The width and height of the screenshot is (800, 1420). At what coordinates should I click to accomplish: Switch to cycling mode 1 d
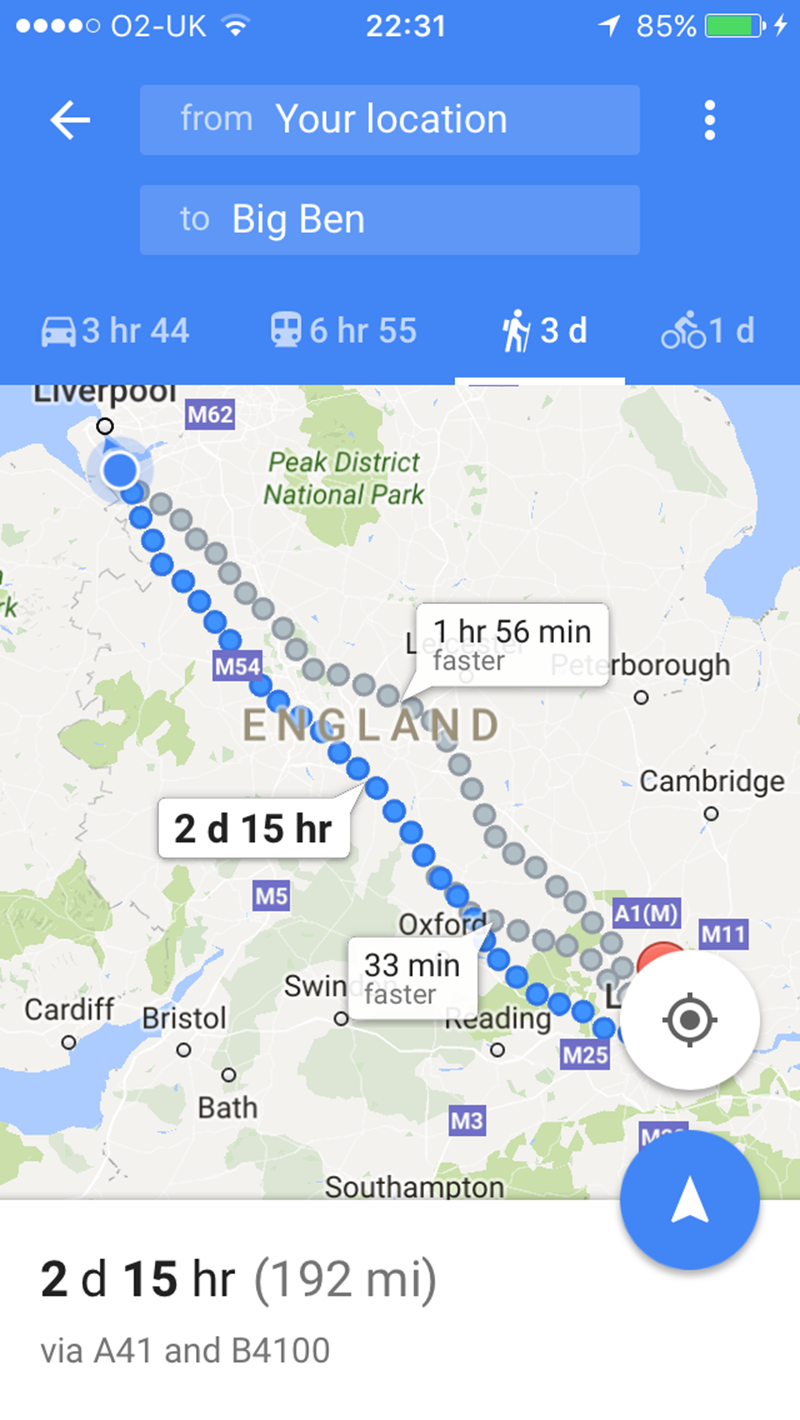(x=708, y=331)
